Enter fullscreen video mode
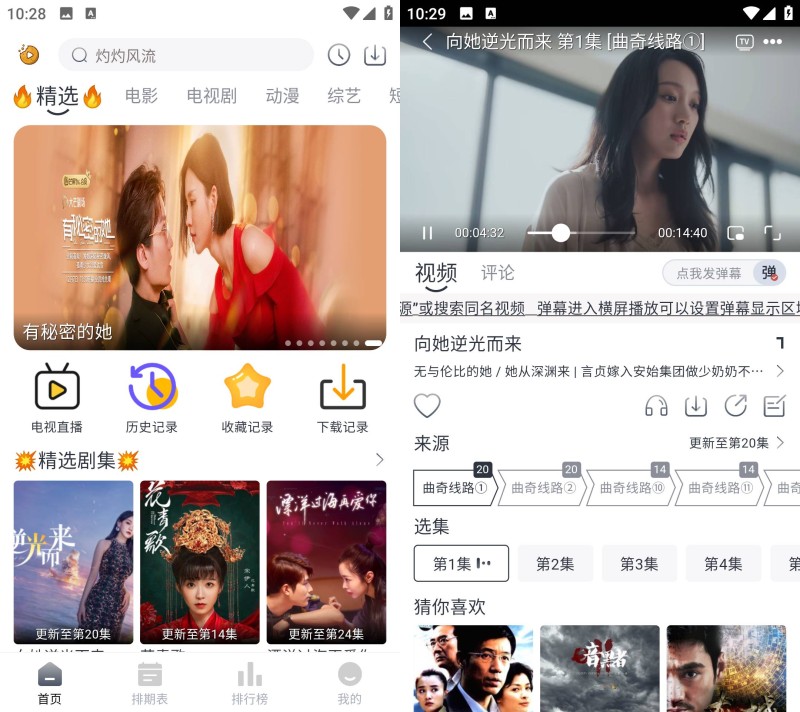The width and height of the screenshot is (800, 712). pos(772,233)
